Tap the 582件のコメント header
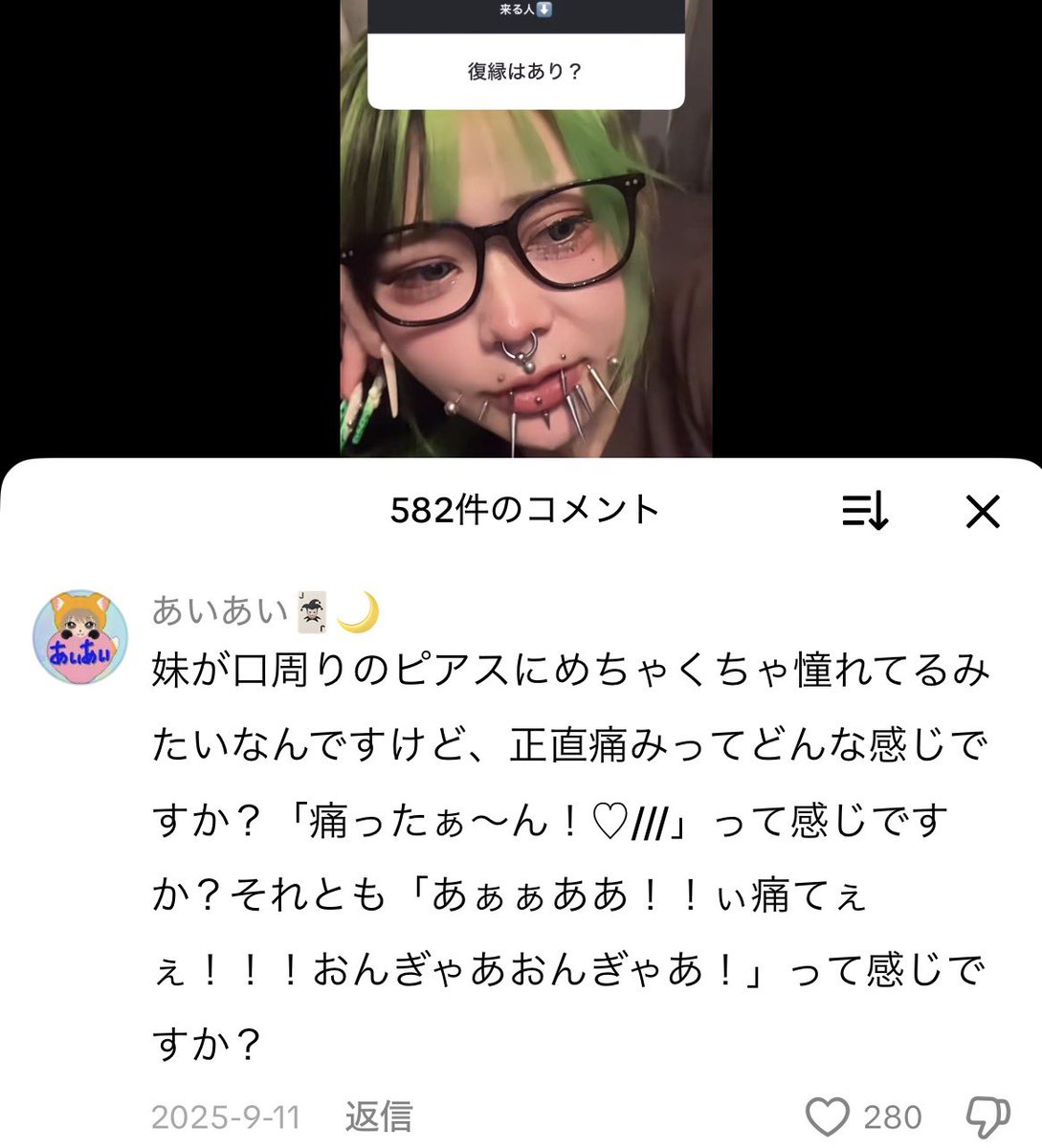This screenshot has height=1148, width=1042. [x=522, y=509]
